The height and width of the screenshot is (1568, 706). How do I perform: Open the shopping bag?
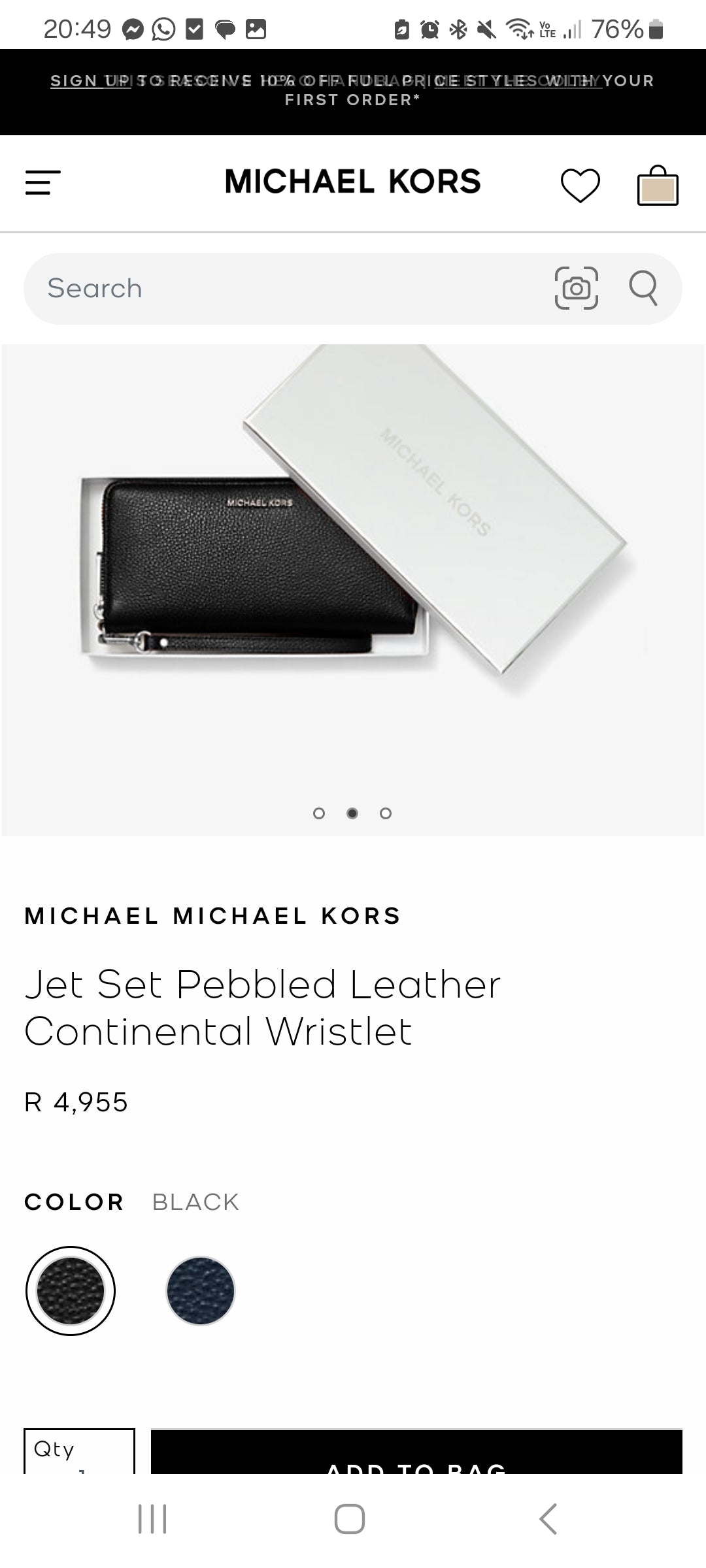click(658, 186)
